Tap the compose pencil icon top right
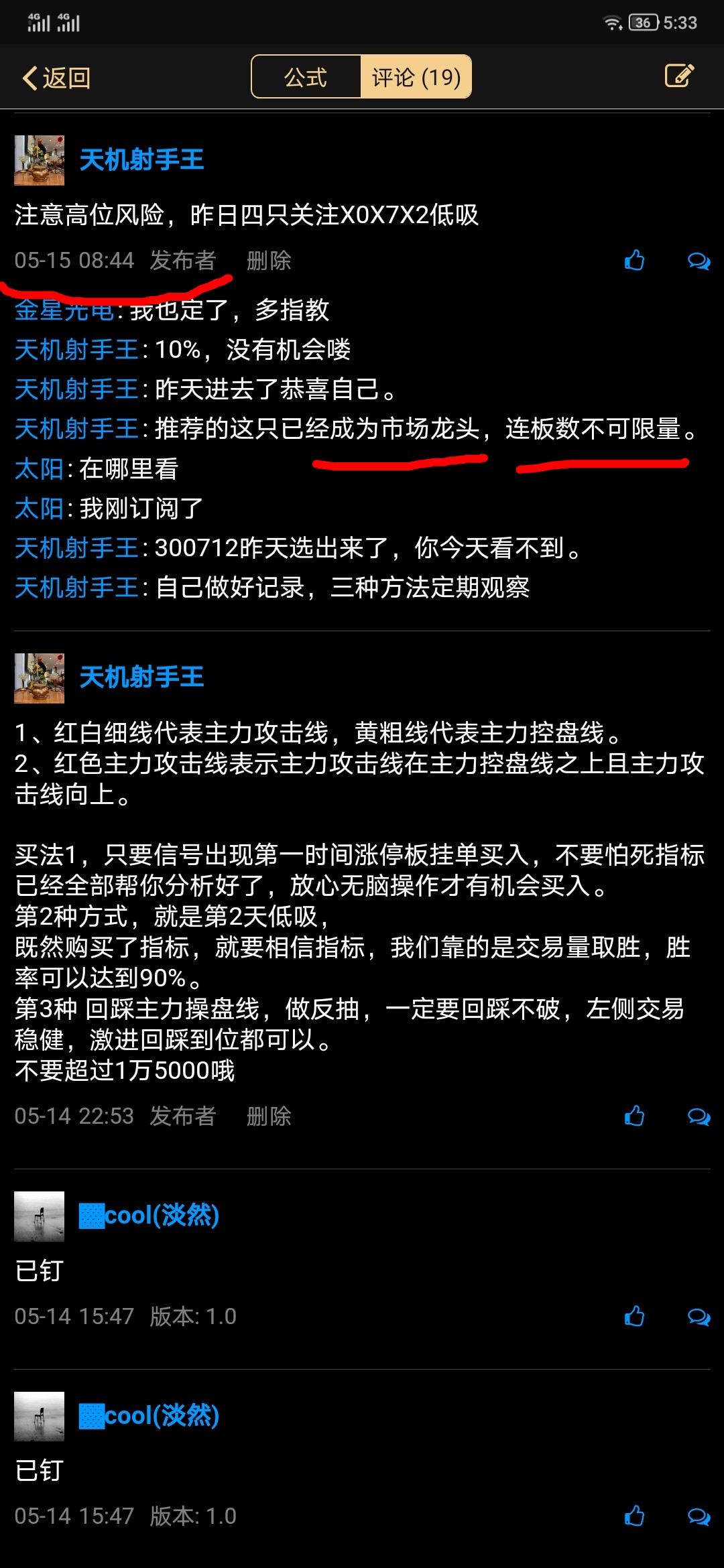This screenshot has height=1568, width=724. coord(680,76)
